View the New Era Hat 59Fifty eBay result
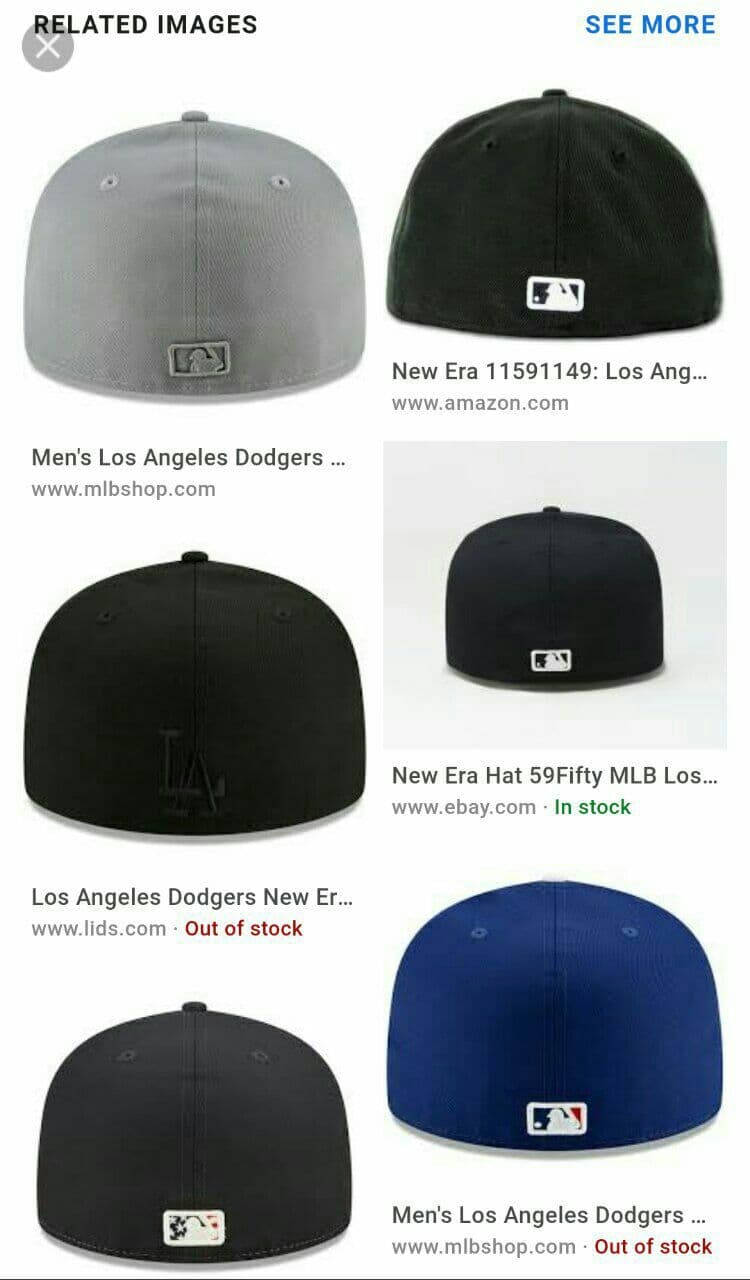 [x=555, y=595]
